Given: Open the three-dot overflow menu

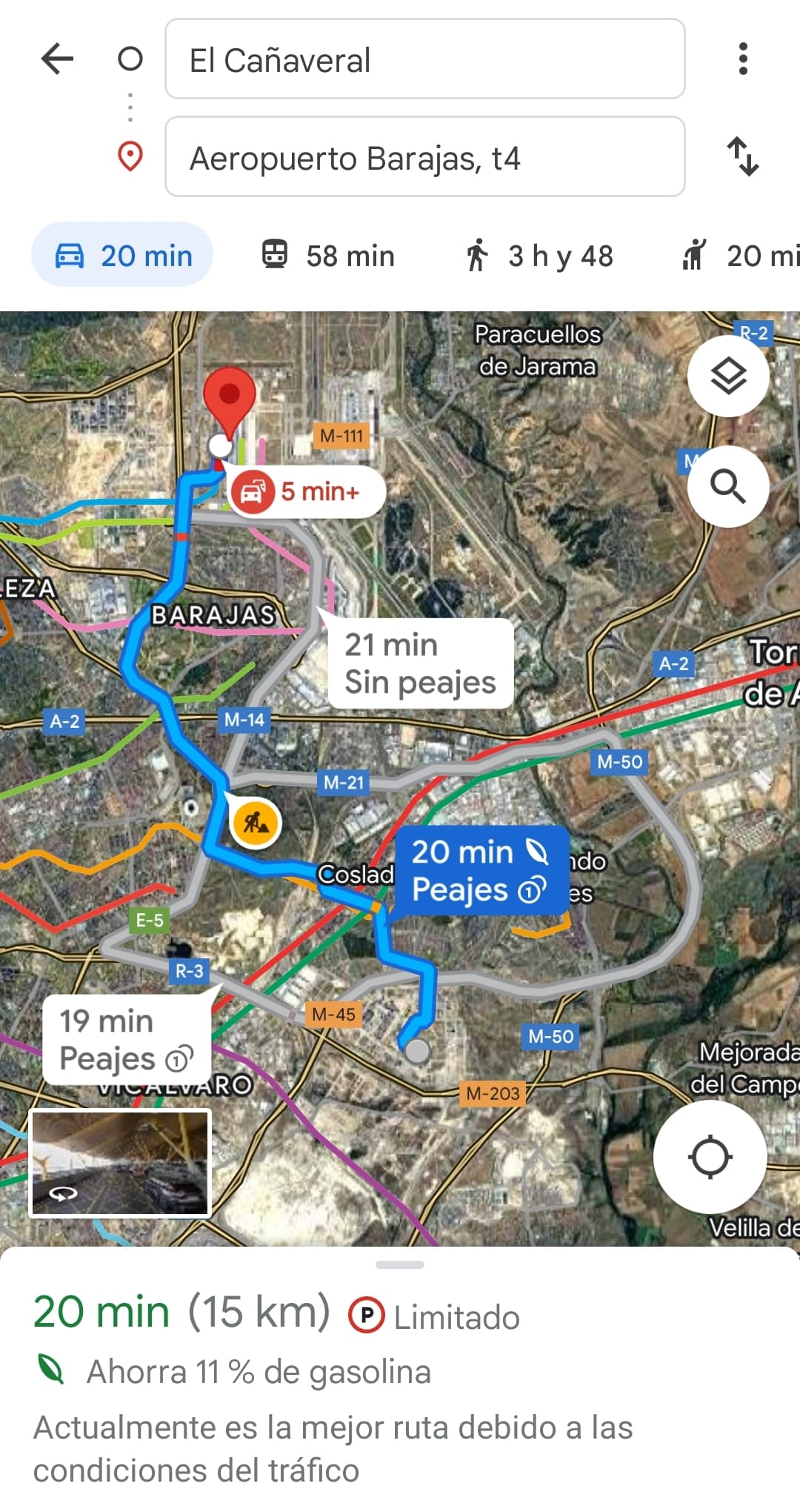Looking at the screenshot, I should tap(743, 59).
